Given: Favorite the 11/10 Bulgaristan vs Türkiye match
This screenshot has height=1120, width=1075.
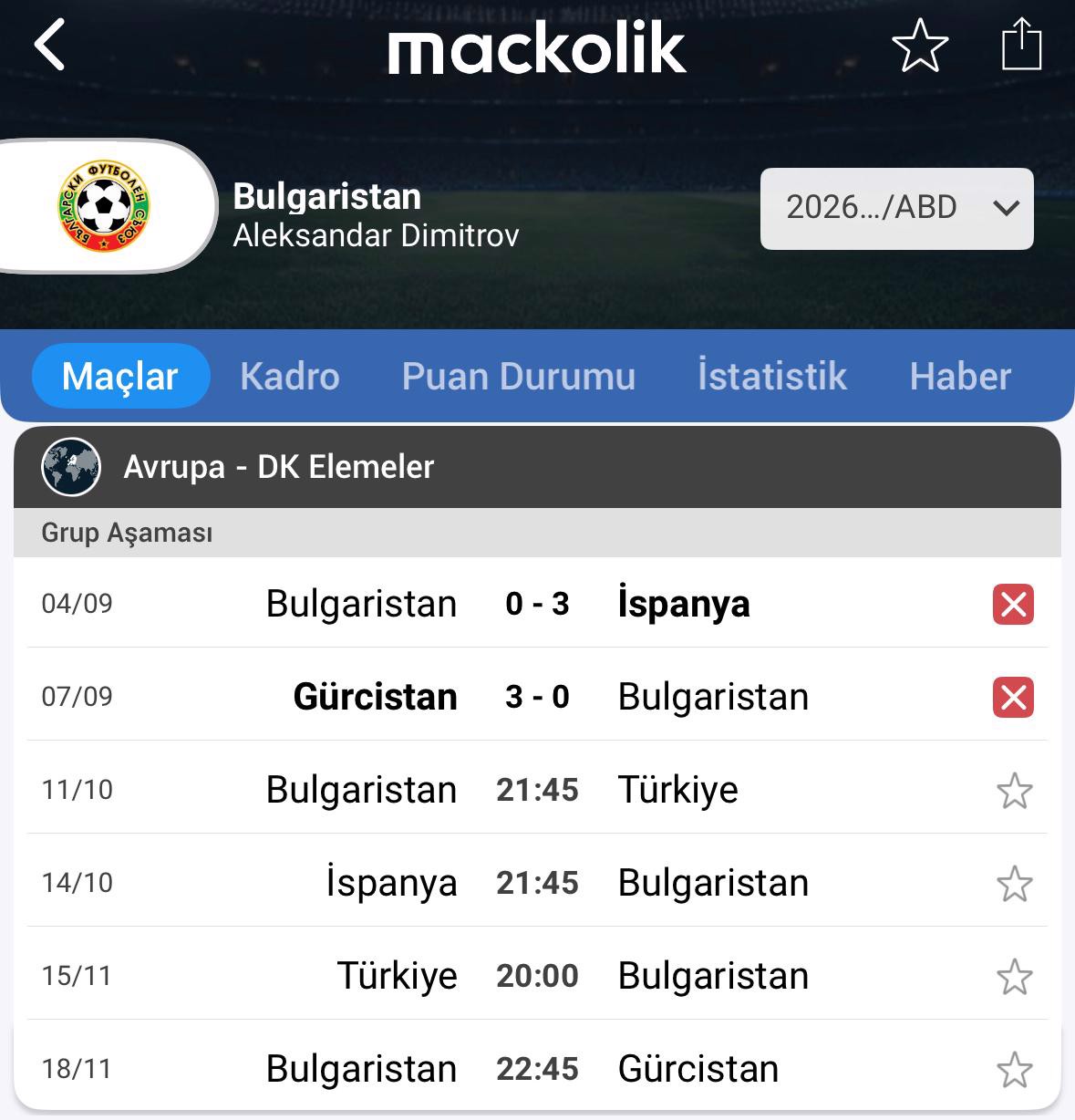Looking at the screenshot, I should click(x=1014, y=791).
